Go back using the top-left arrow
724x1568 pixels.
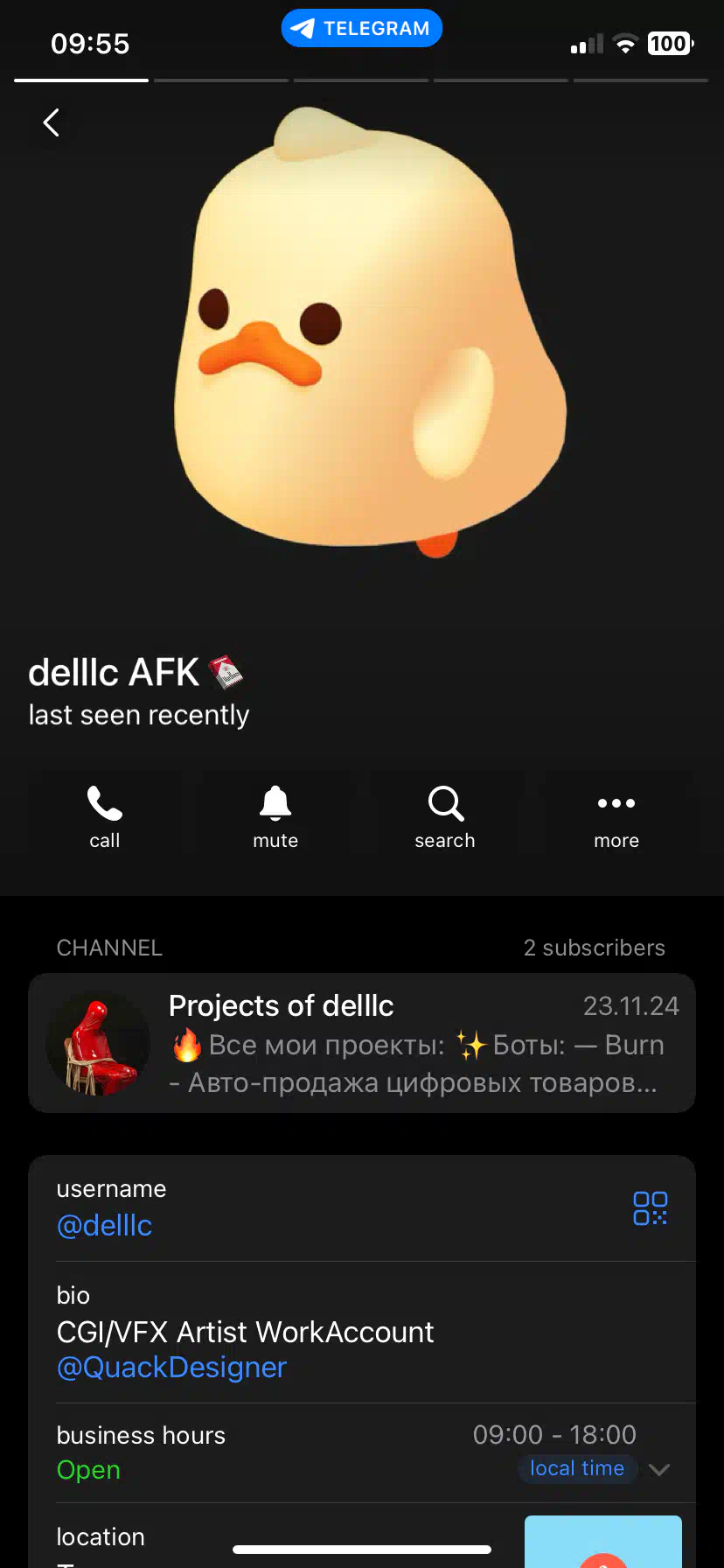[52, 122]
